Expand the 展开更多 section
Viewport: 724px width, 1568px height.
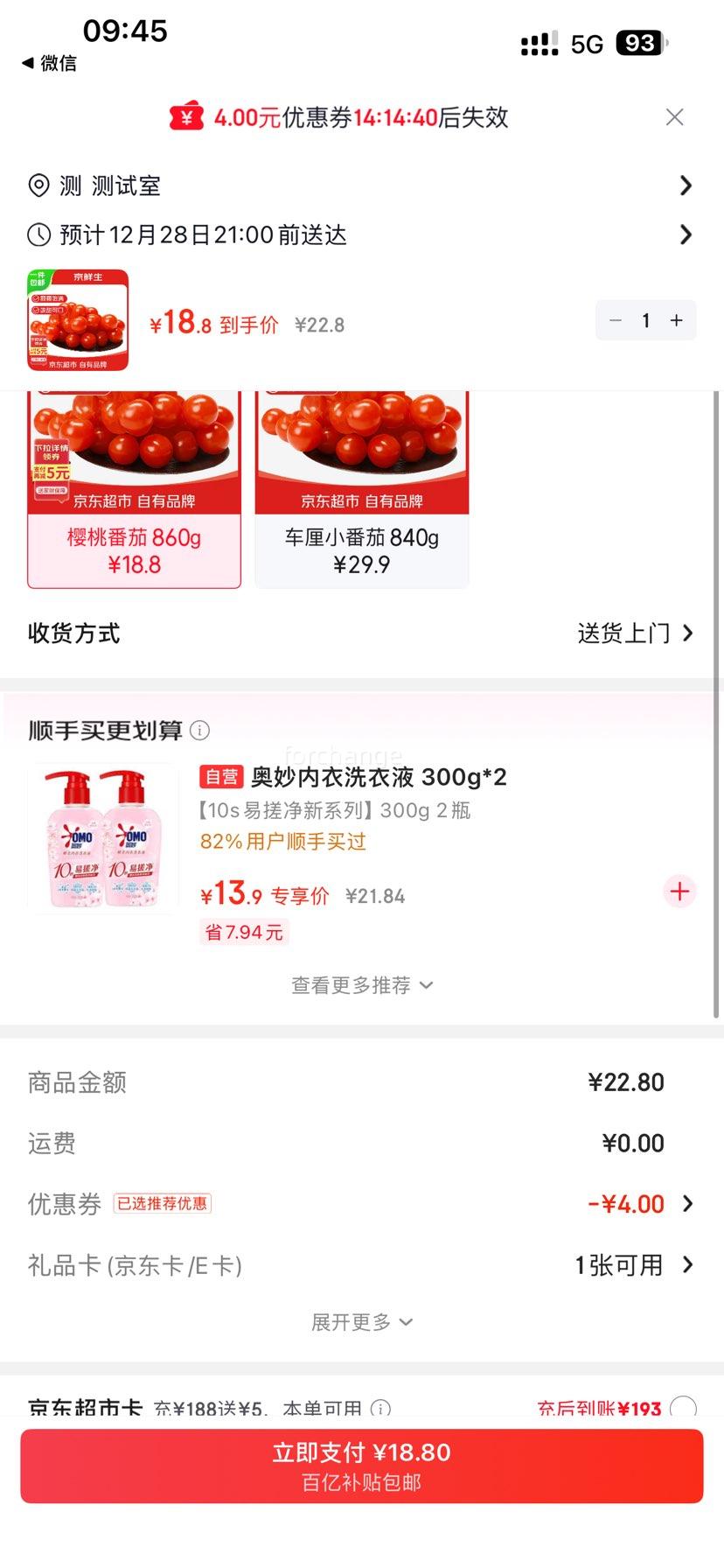362,1321
